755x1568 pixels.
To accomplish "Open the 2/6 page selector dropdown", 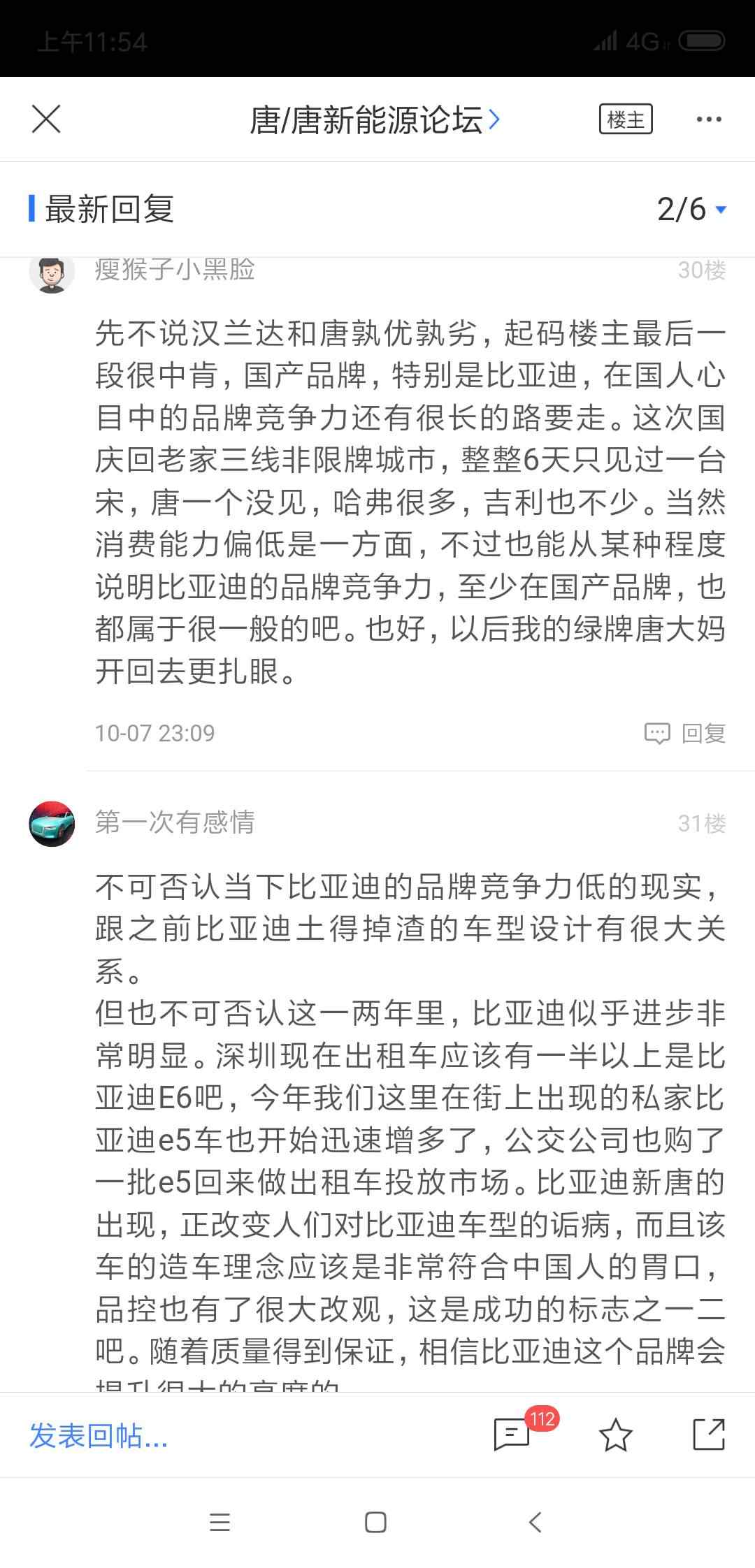I will [691, 209].
